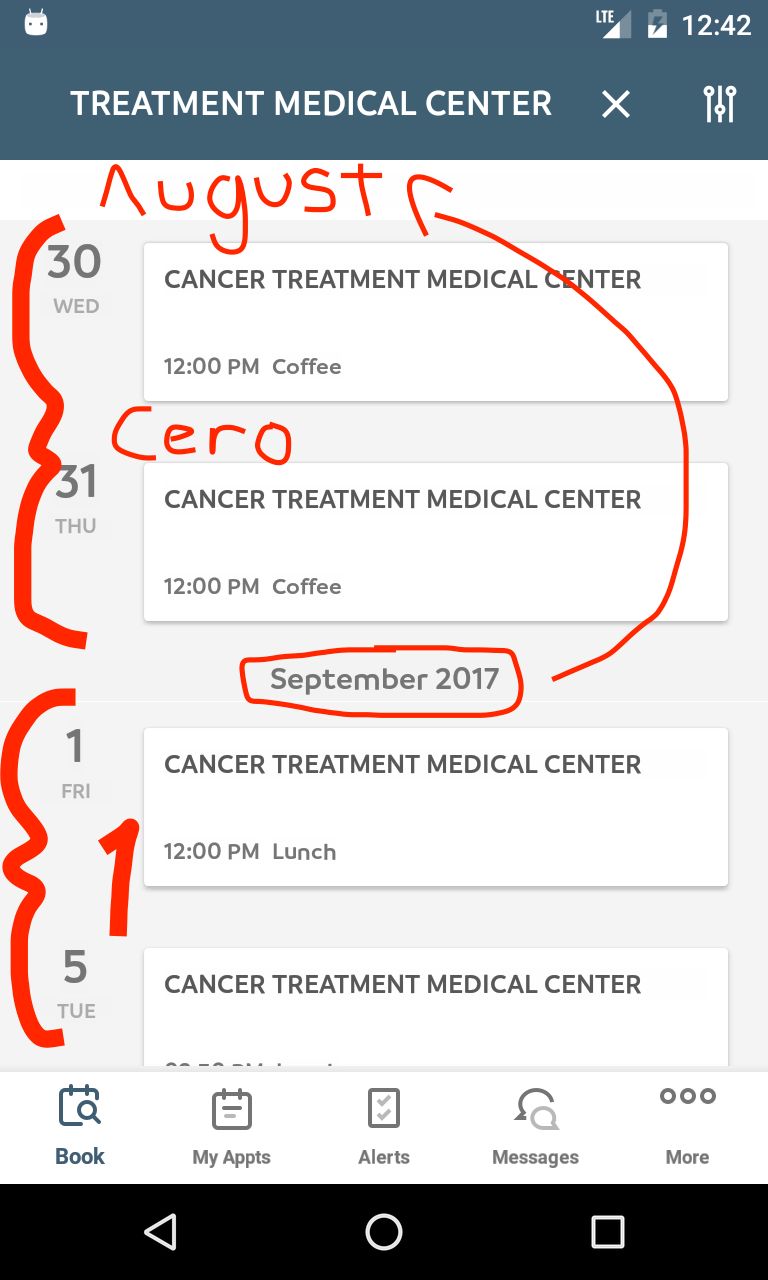Tap the system back button
This screenshot has height=1280, width=768.
[x=160, y=1232]
